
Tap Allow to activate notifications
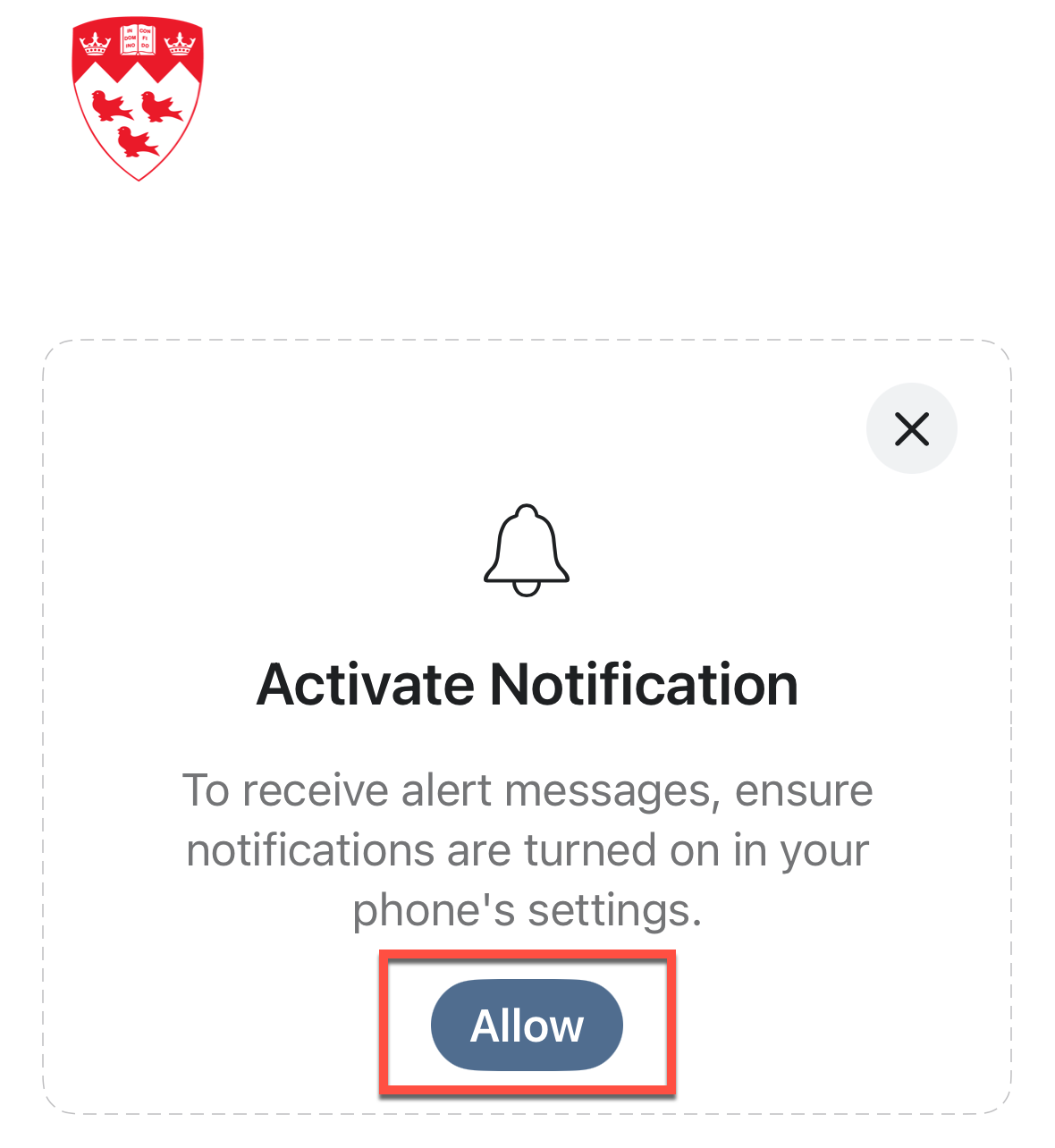click(x=527, y=1026)
